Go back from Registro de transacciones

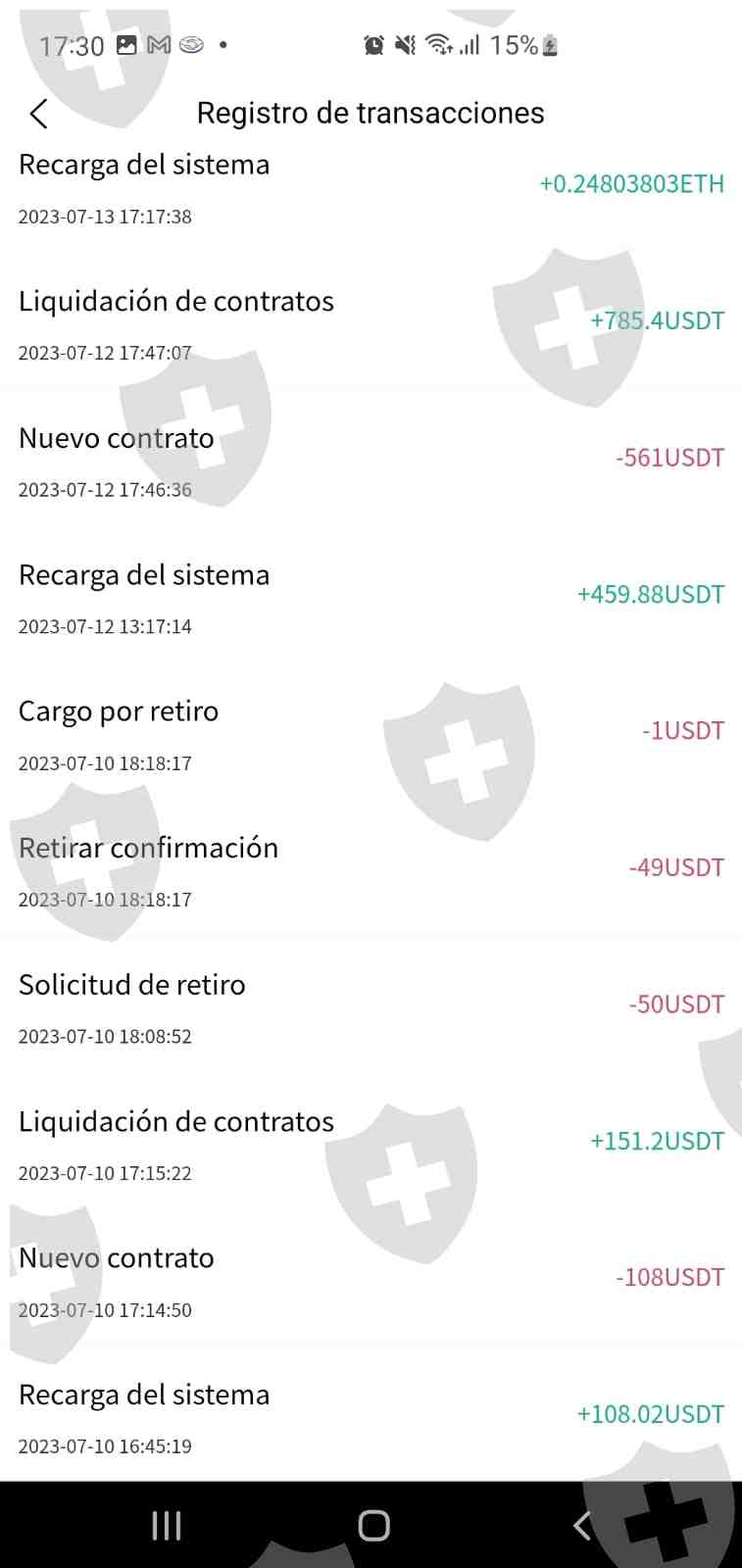pos(39,114)
